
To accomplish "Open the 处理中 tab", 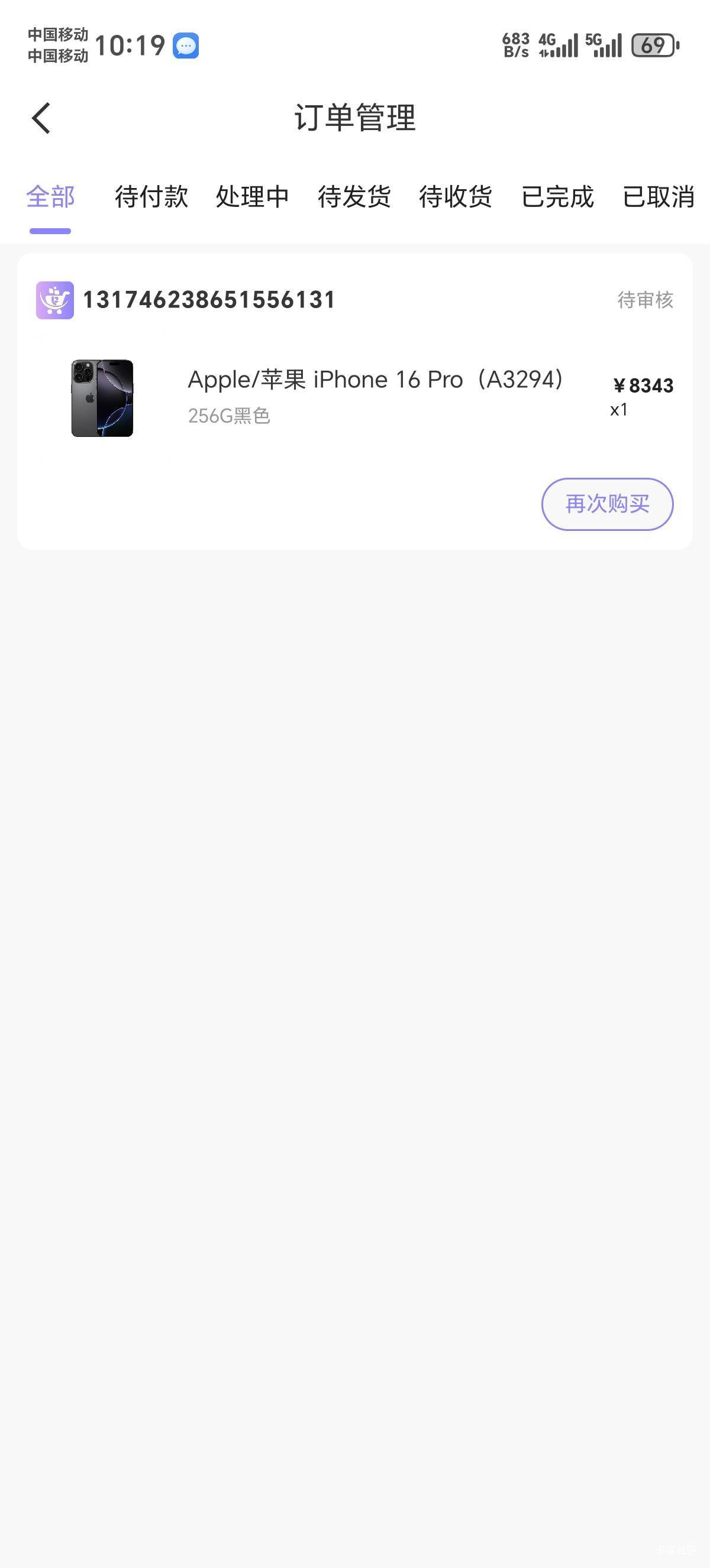I will click(253, 197).
